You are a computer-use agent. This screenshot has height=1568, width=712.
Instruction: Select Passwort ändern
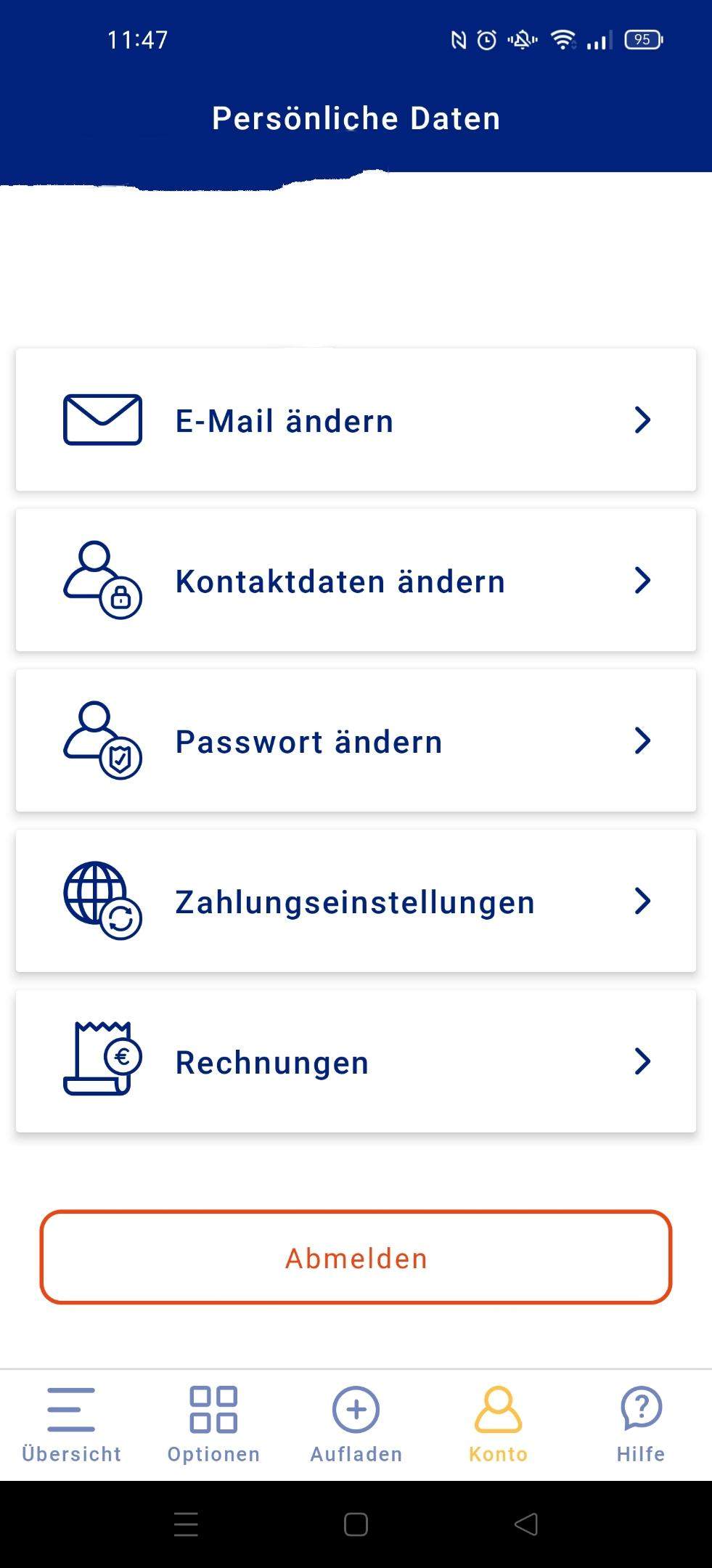click(356, 741)
